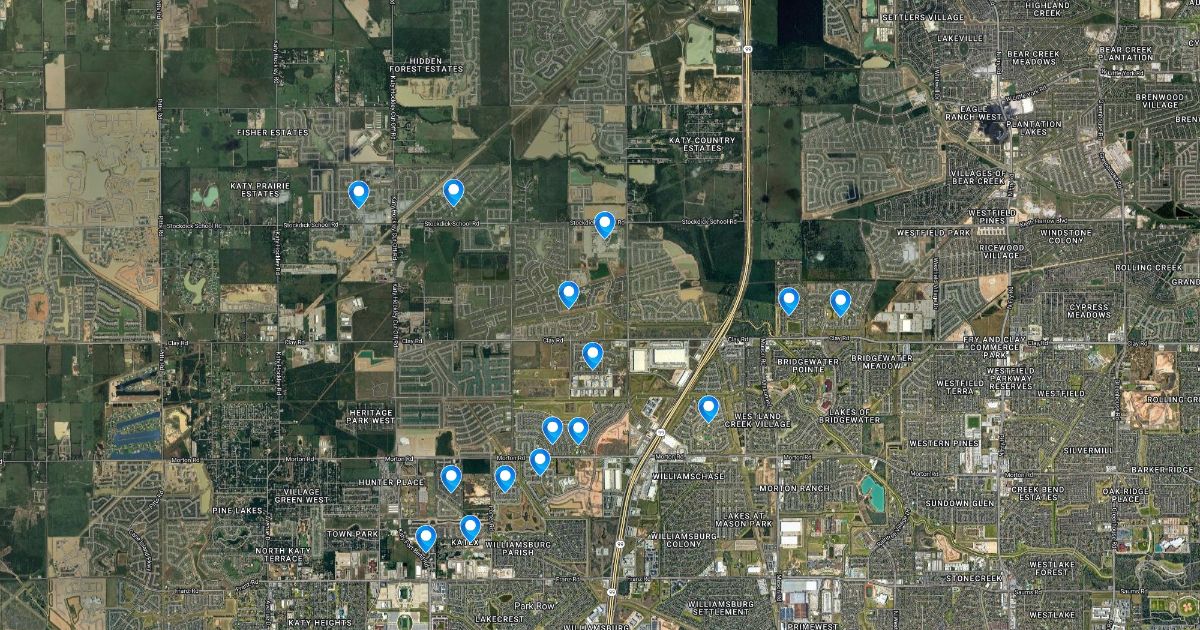
Task: Tap the pin east of Katy Prairie Estates
Action: [x=358, y=193]
